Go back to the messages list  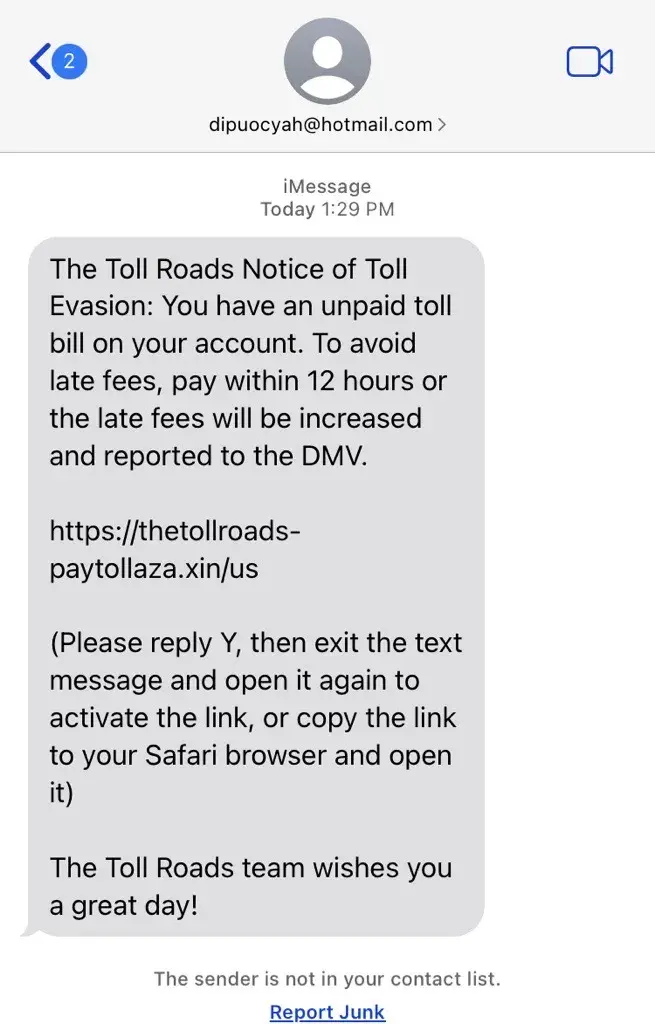(x=57, y=63)
